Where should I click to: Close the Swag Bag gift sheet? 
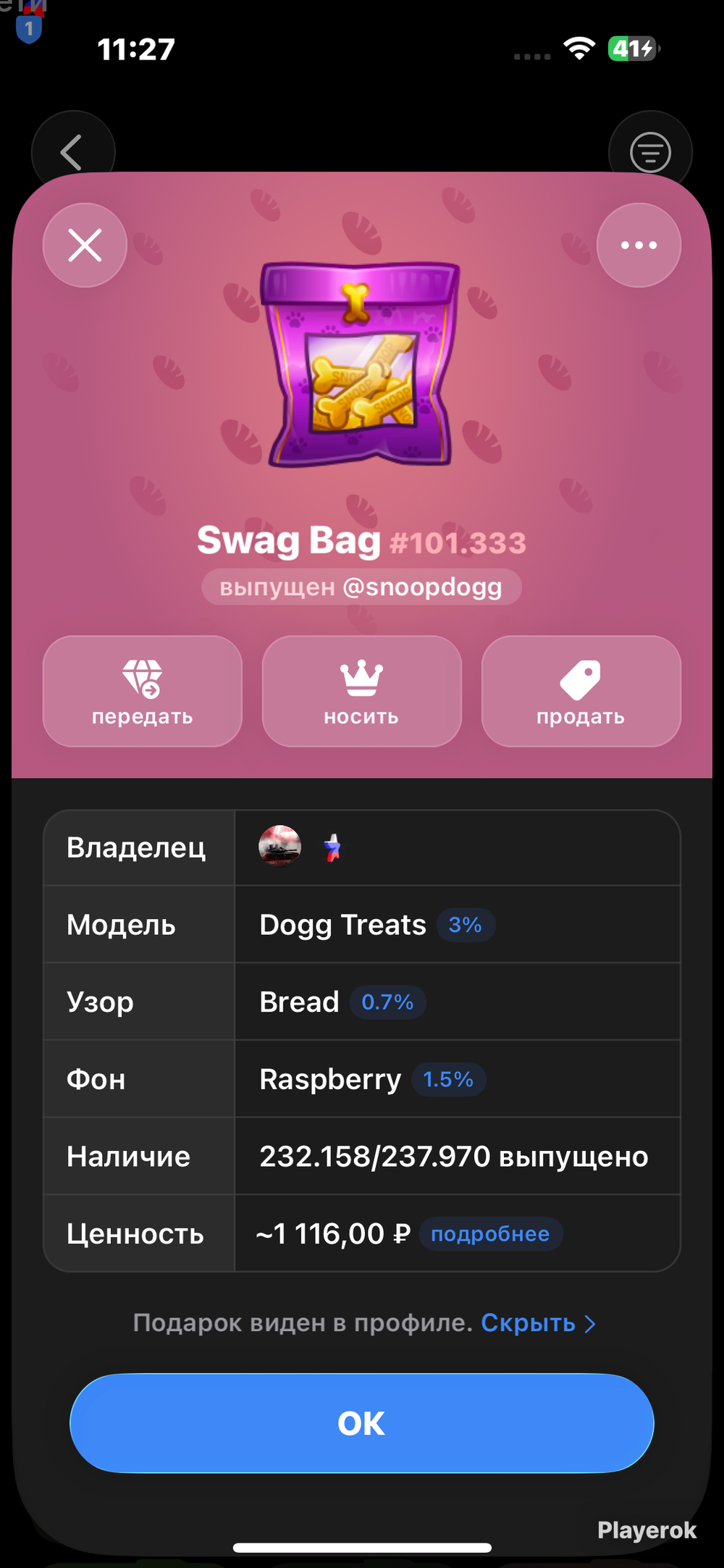85,246
